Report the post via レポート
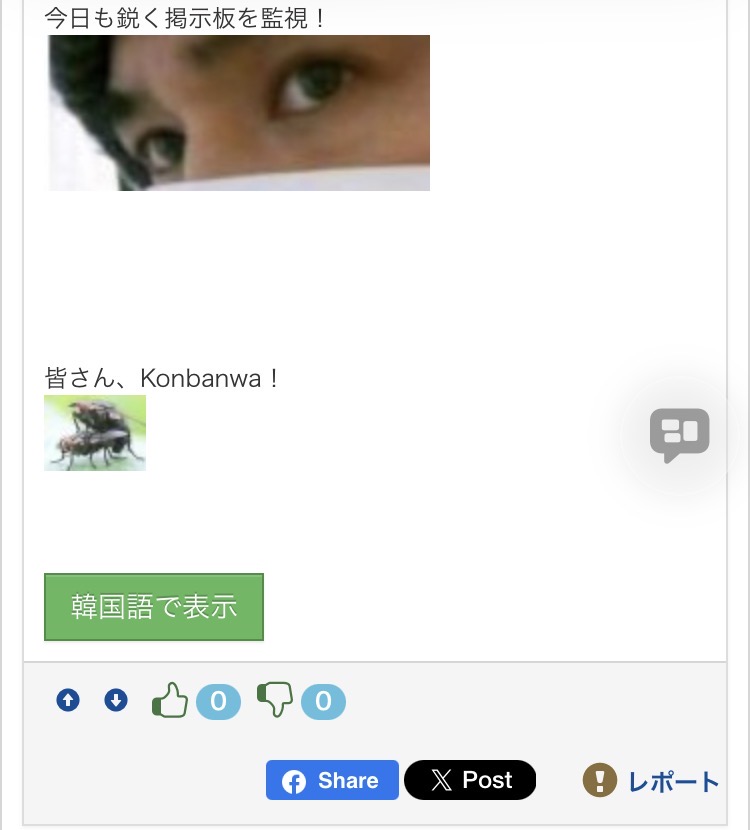The image size is (750, 830). 652,781
